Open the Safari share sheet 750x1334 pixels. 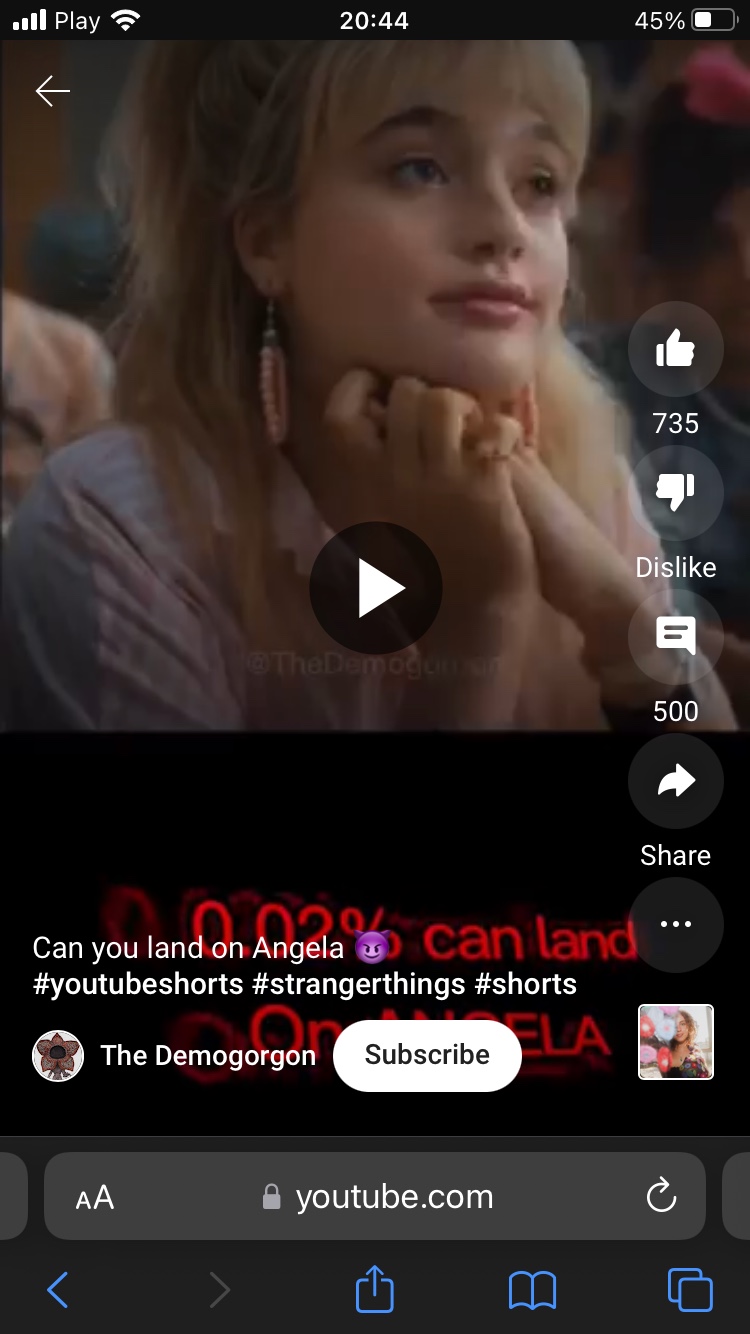click(x=375, y=1289)
